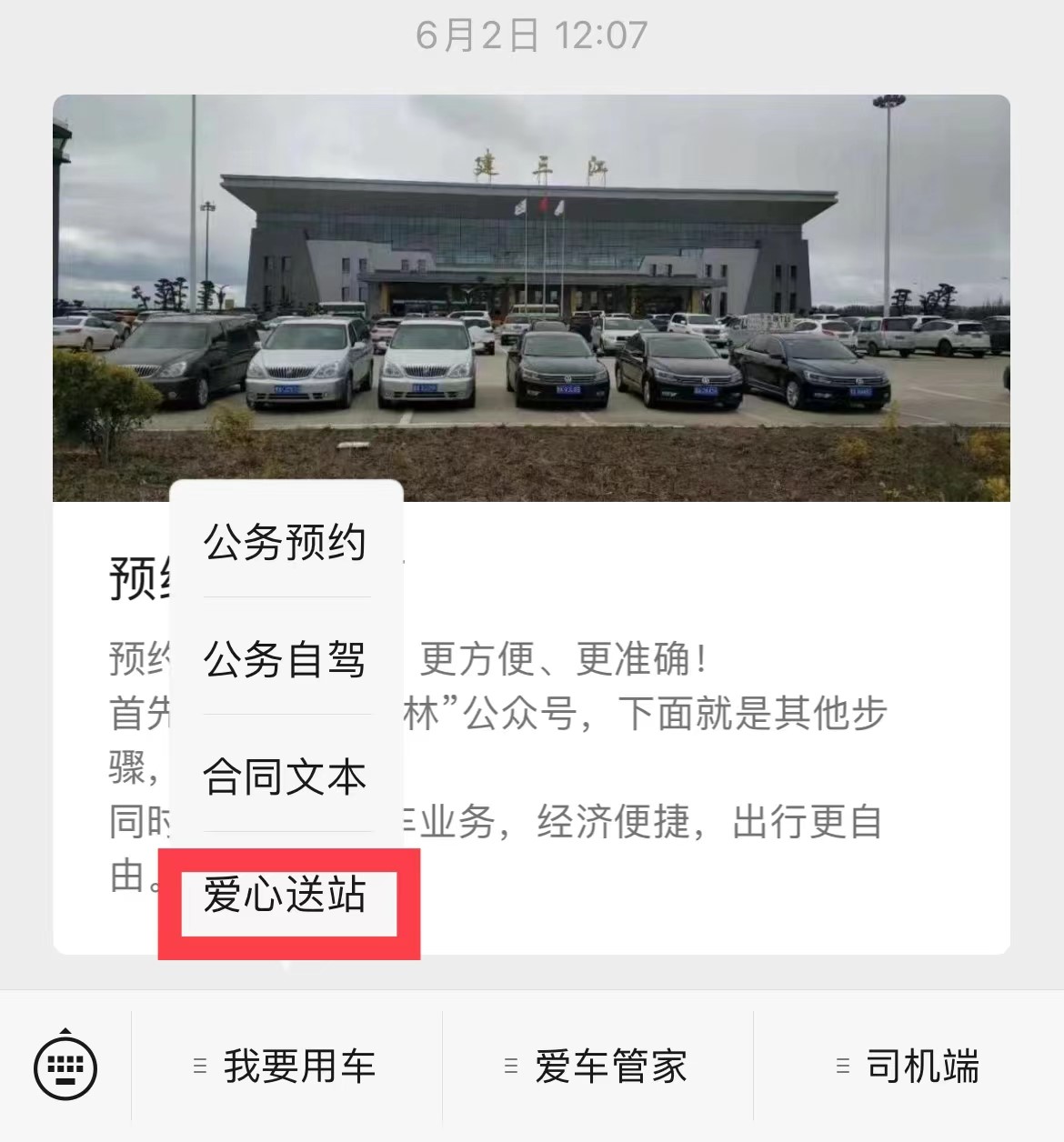Select 公务预约 from the popup

[x=285, y=542]
